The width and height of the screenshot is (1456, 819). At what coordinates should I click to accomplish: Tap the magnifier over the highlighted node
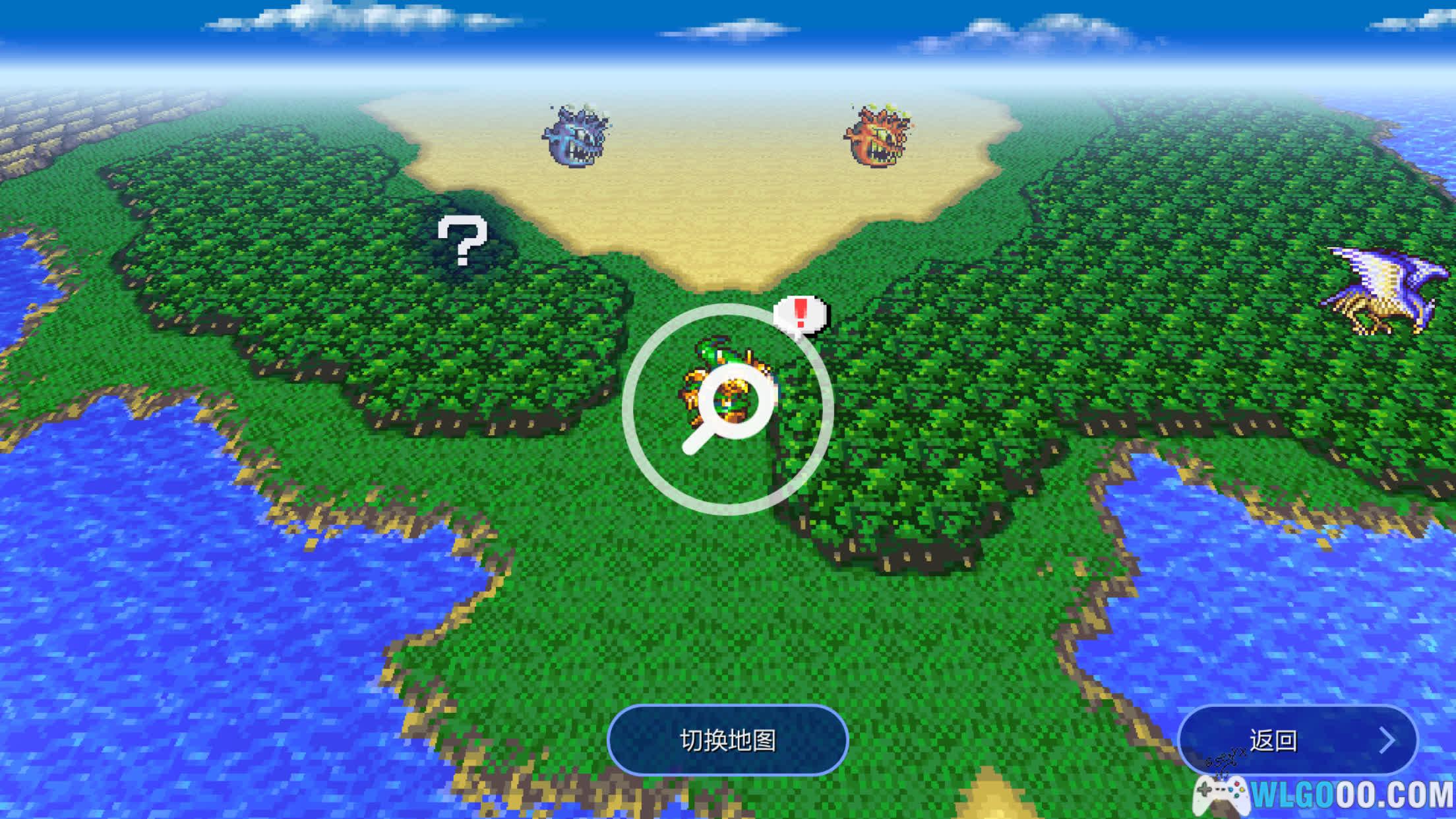[x=728, y=409]
